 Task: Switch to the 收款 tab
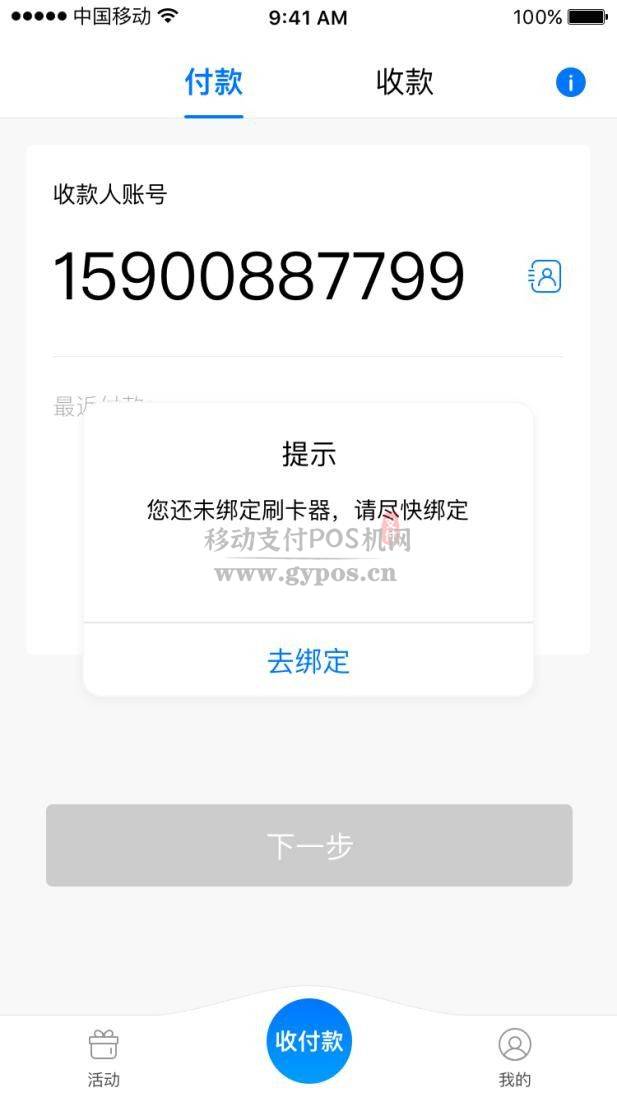point(404,83)
